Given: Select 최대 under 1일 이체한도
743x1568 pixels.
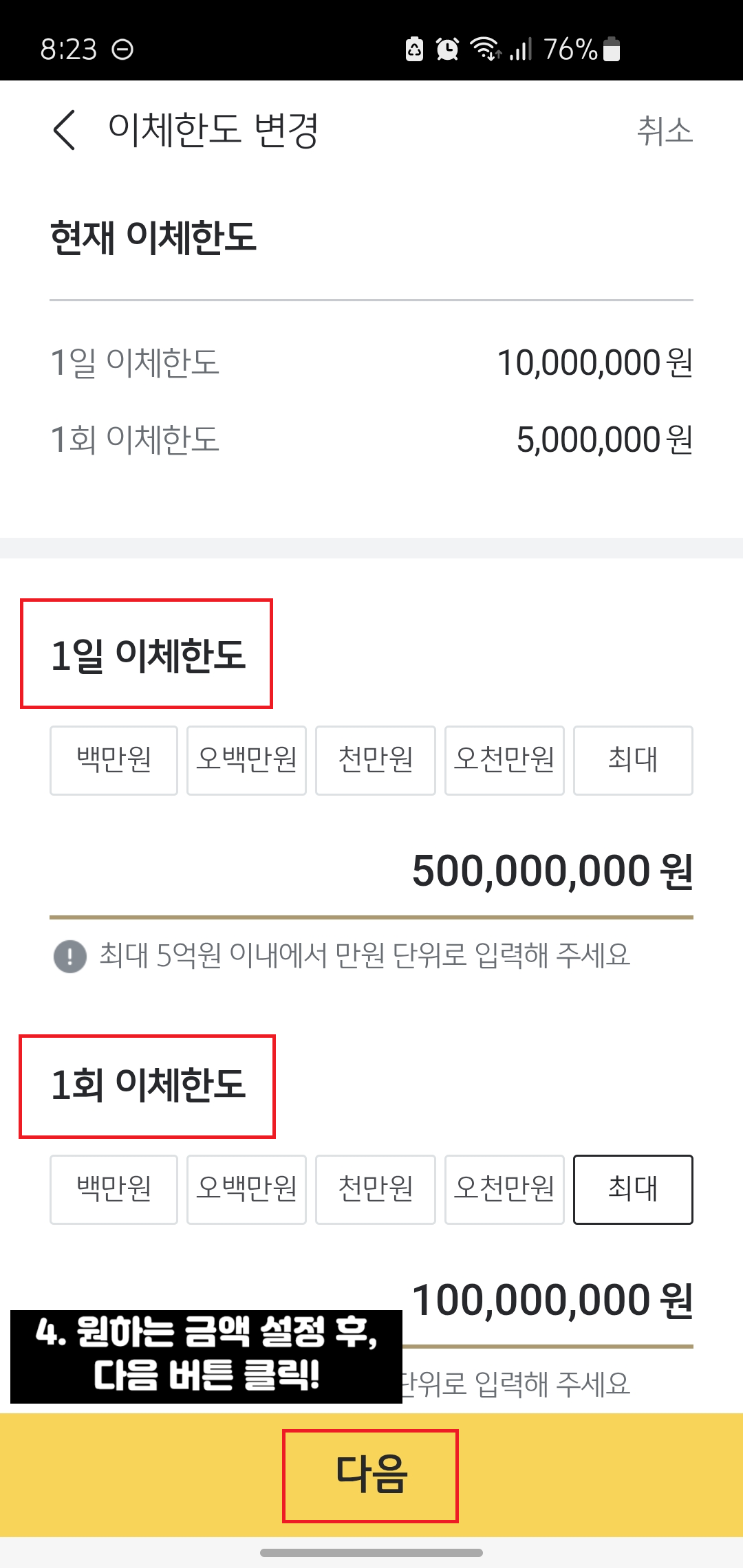Looking at the screenshot, I should (x=632, y=761).
